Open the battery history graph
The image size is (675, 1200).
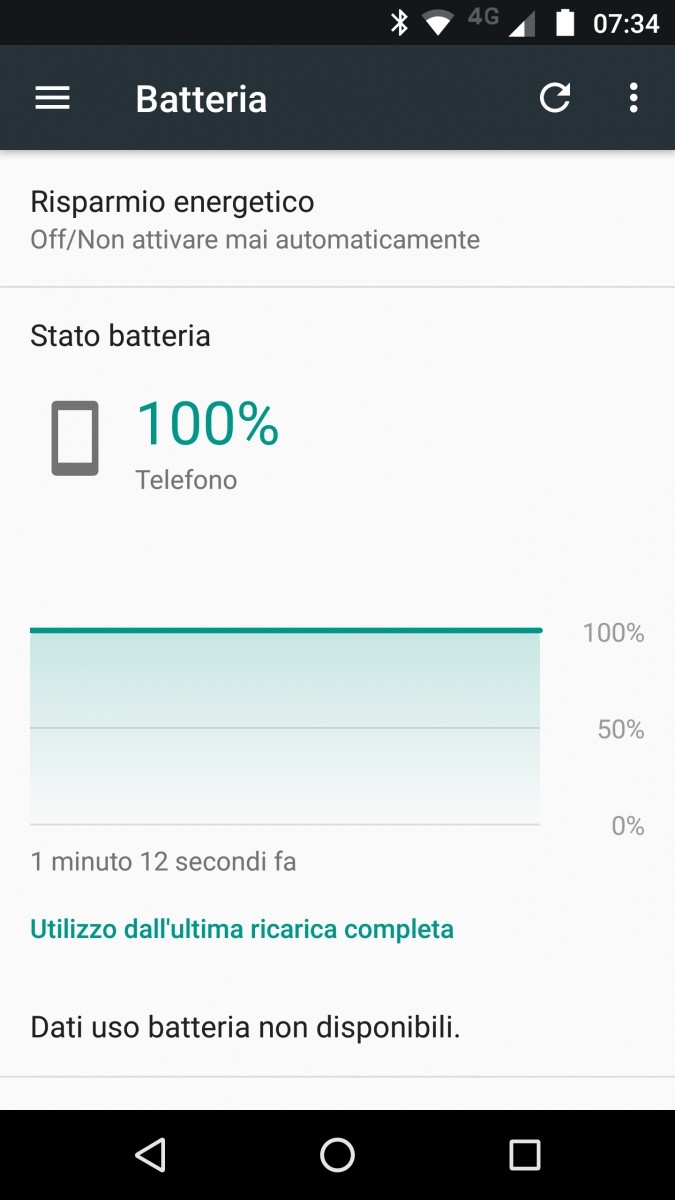tap(285, 727)
